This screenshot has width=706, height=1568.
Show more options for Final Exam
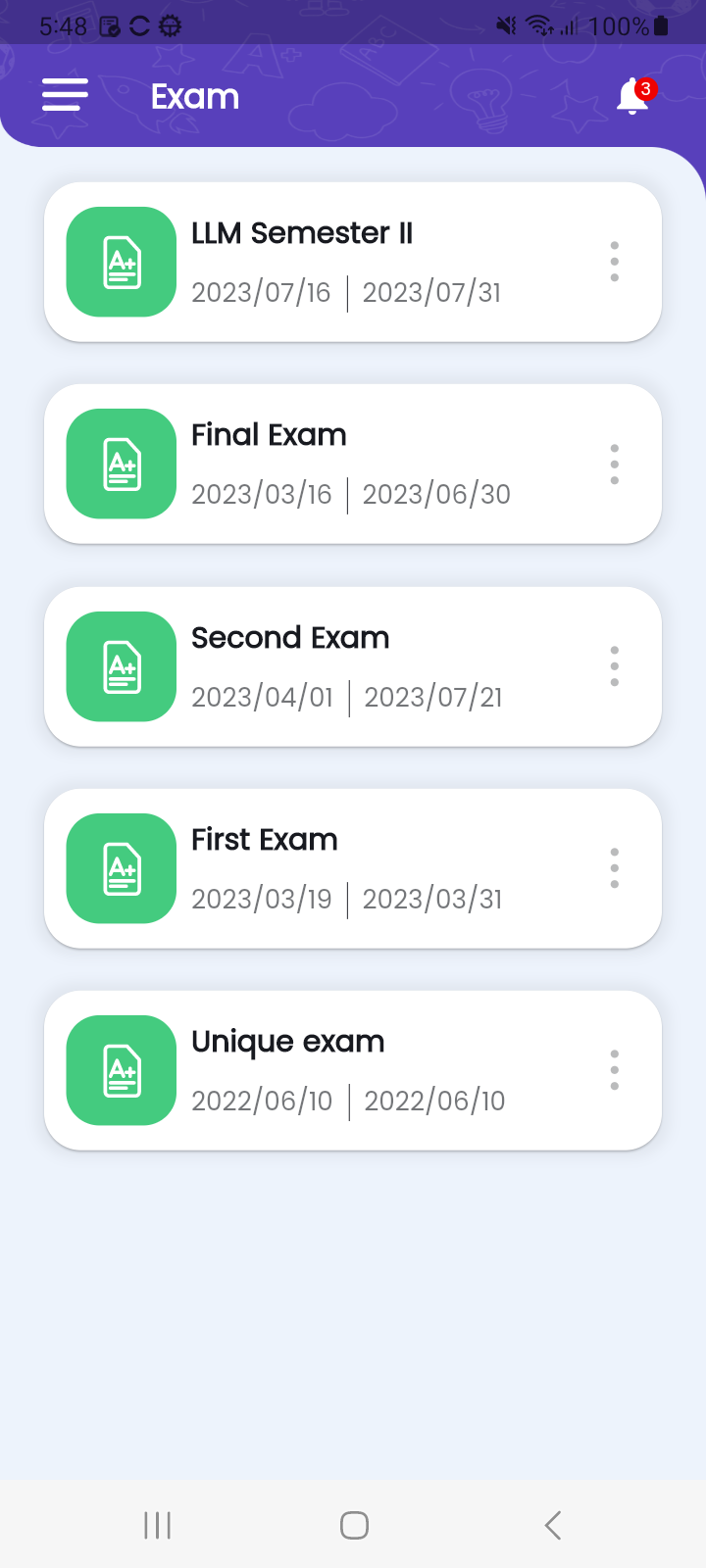(x=615, y=464)
